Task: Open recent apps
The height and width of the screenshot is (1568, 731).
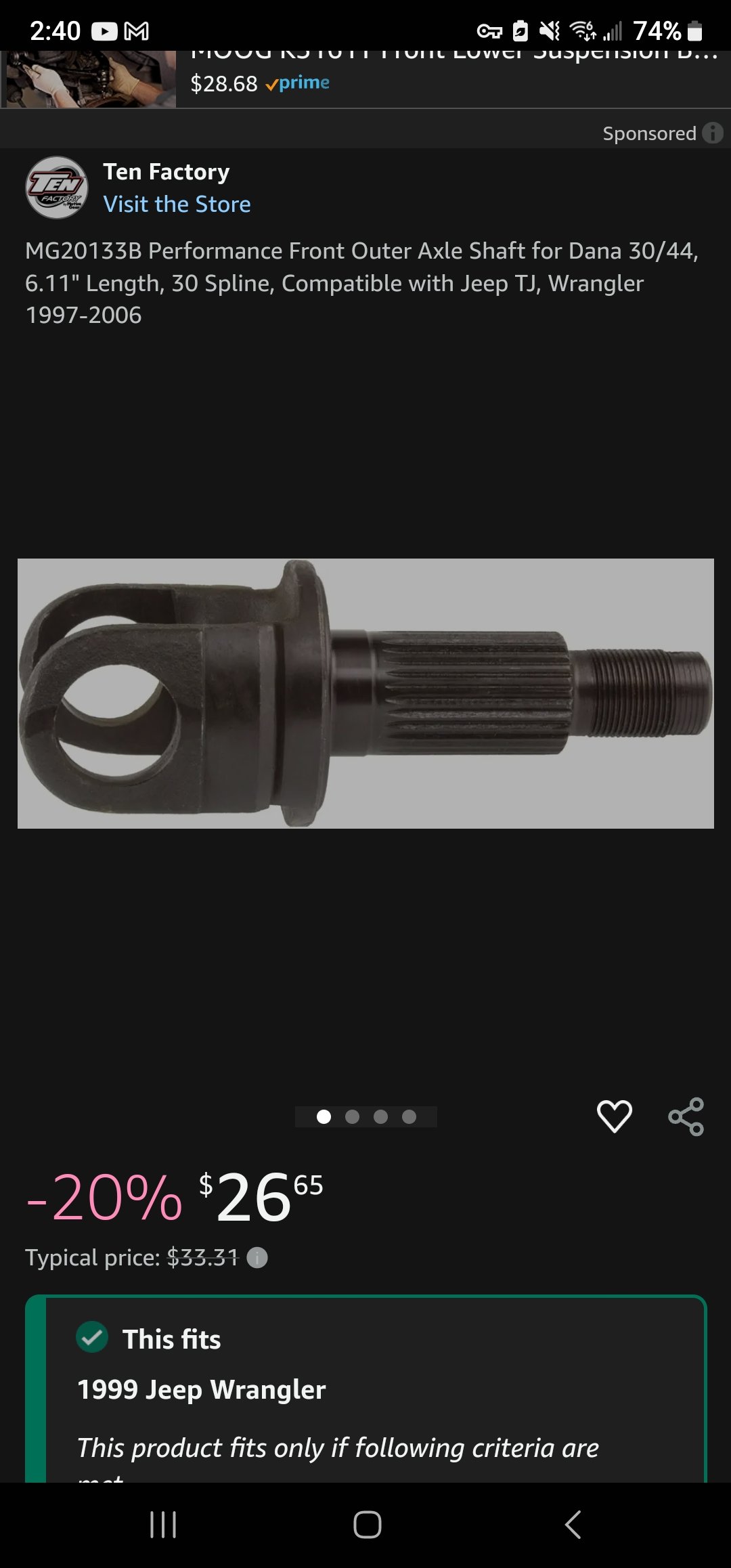Action: [x=163, y=1525]
